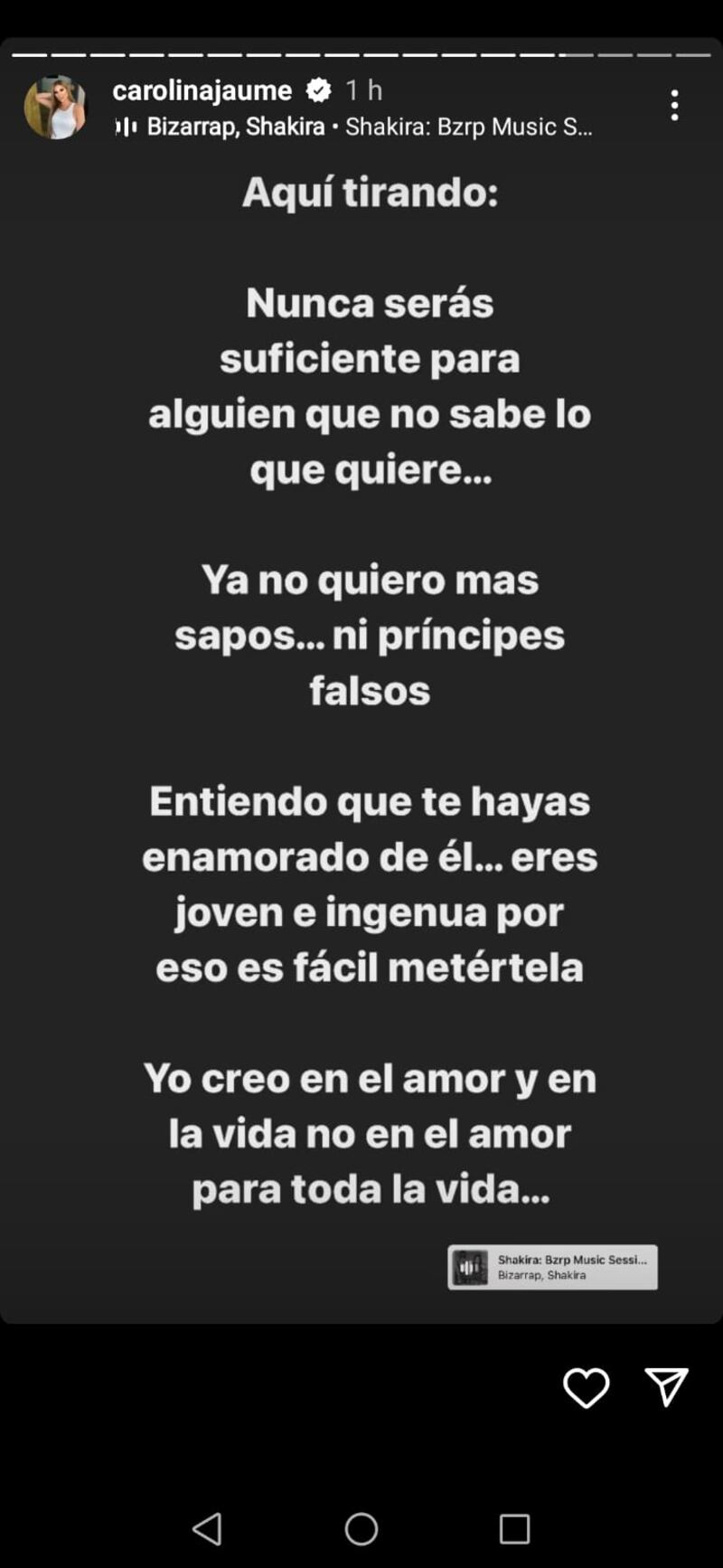Share the story via paper plane icon

pyautogui.click(x=667, y=1386)
